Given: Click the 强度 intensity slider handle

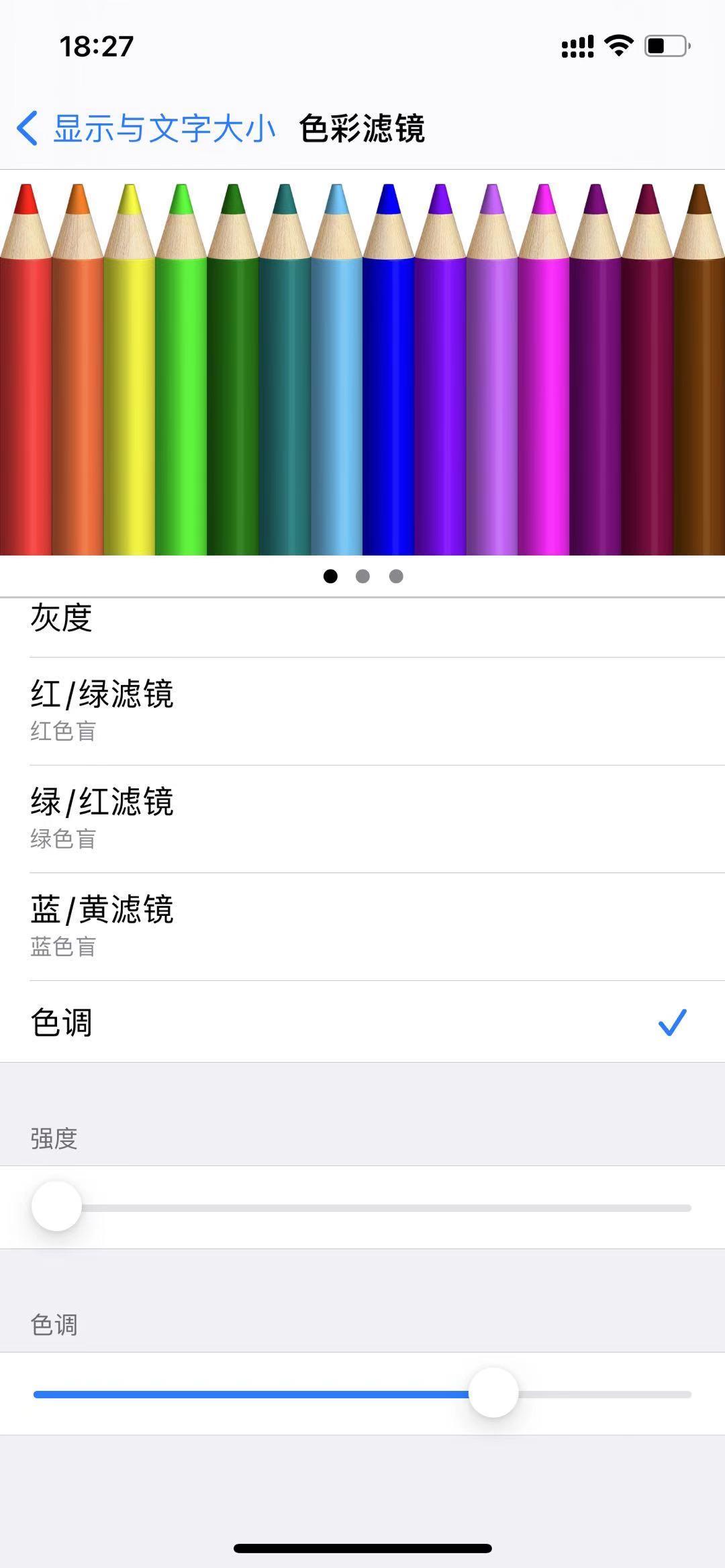Looking at the screenshot, I should pyautogui.click(x=57, y=1206).
